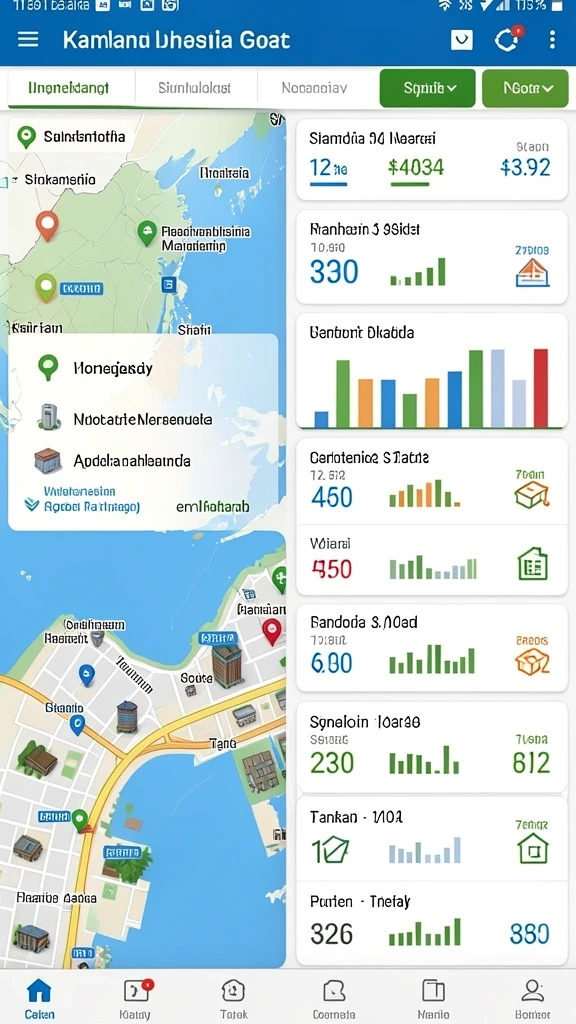
Task: Select the orange pin on the map
Action: click(47, 225)
